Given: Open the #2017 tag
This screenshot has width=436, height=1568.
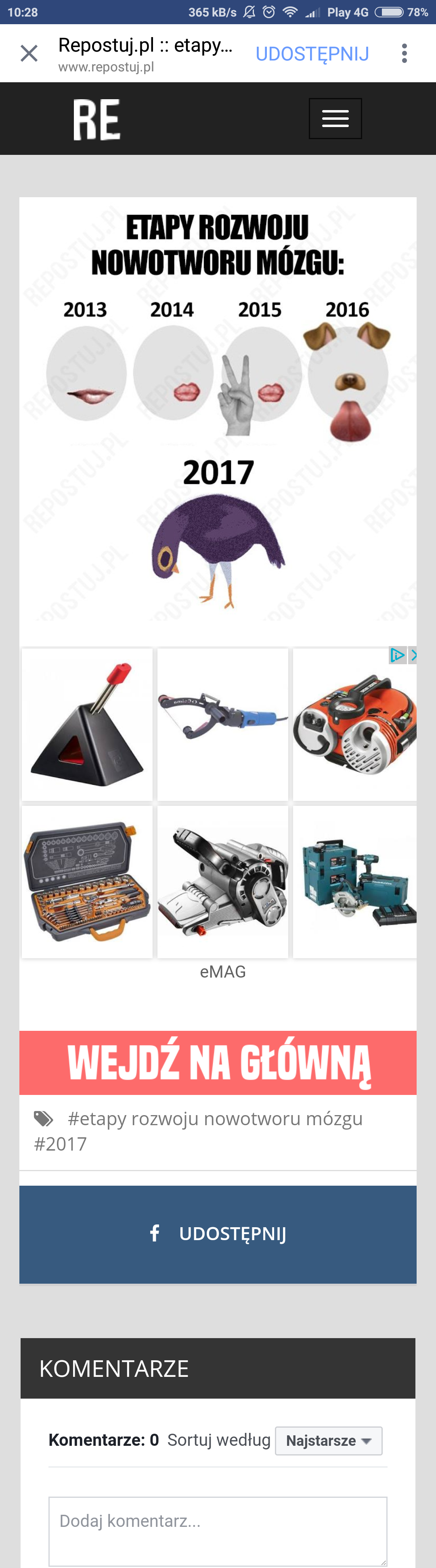Looking at the screenshot, I should tap(60, 1145).
